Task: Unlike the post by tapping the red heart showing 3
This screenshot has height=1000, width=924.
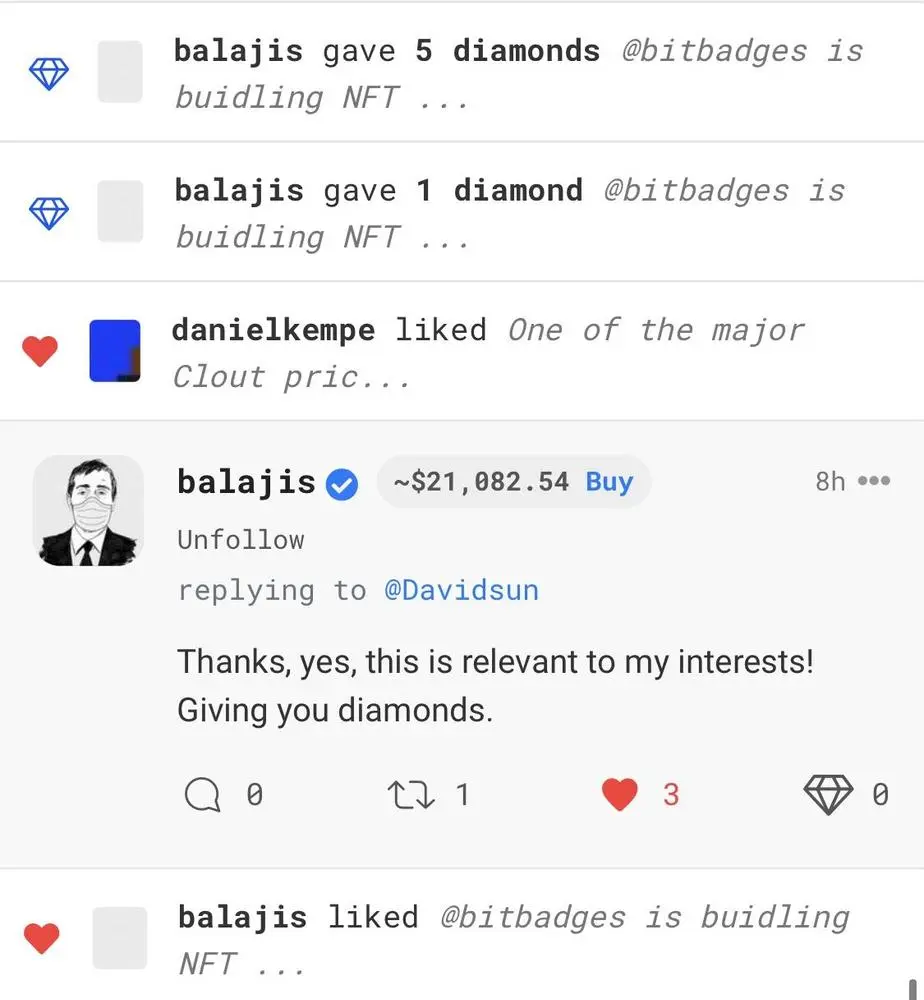Action: (619, 794)
